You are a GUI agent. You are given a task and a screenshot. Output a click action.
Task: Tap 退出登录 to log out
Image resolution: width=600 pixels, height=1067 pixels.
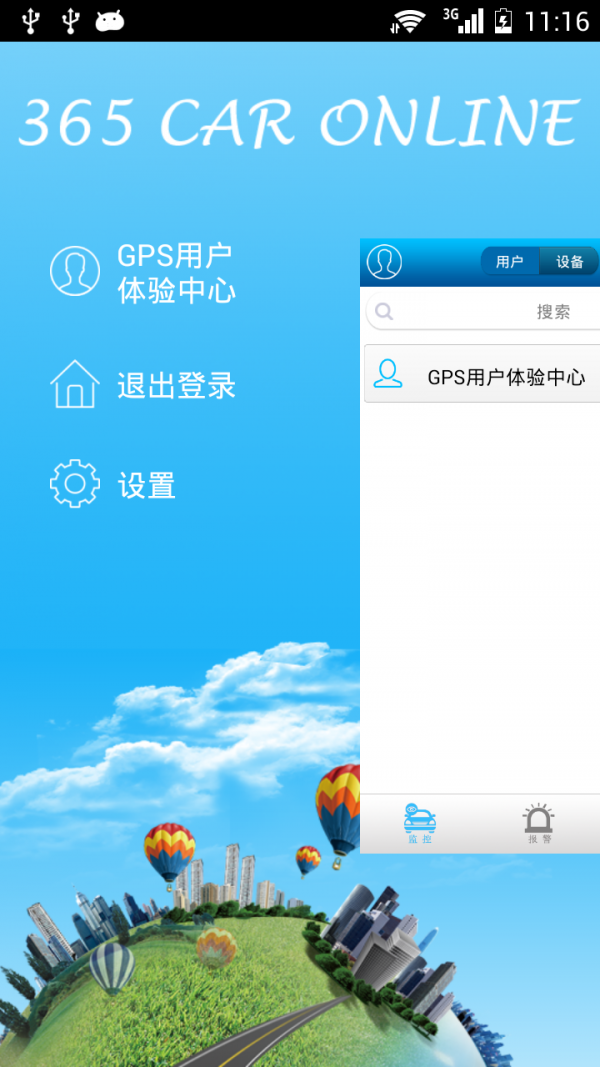pos(145,386)
